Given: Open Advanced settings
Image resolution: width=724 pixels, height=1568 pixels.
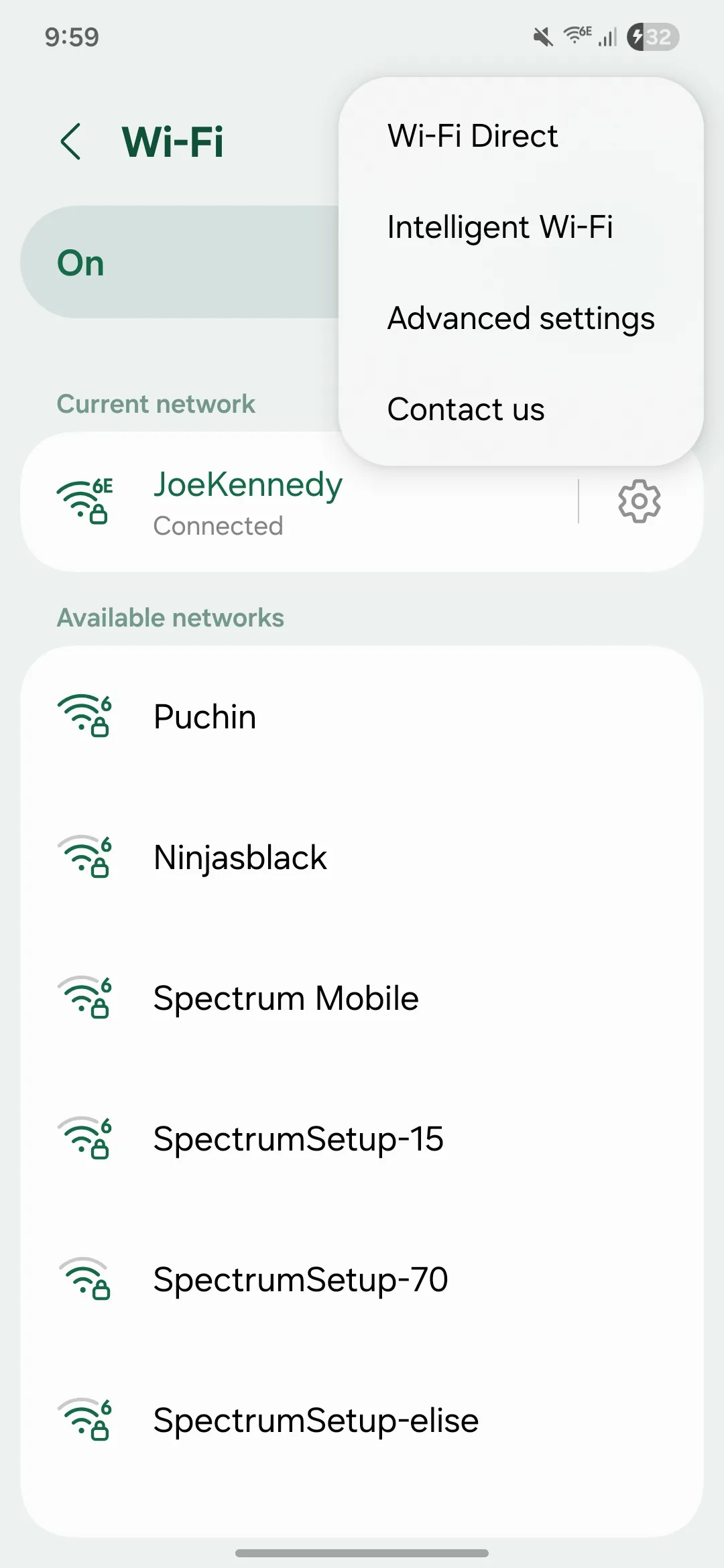Looking at the screenshot, I should (x=521, y=318).
